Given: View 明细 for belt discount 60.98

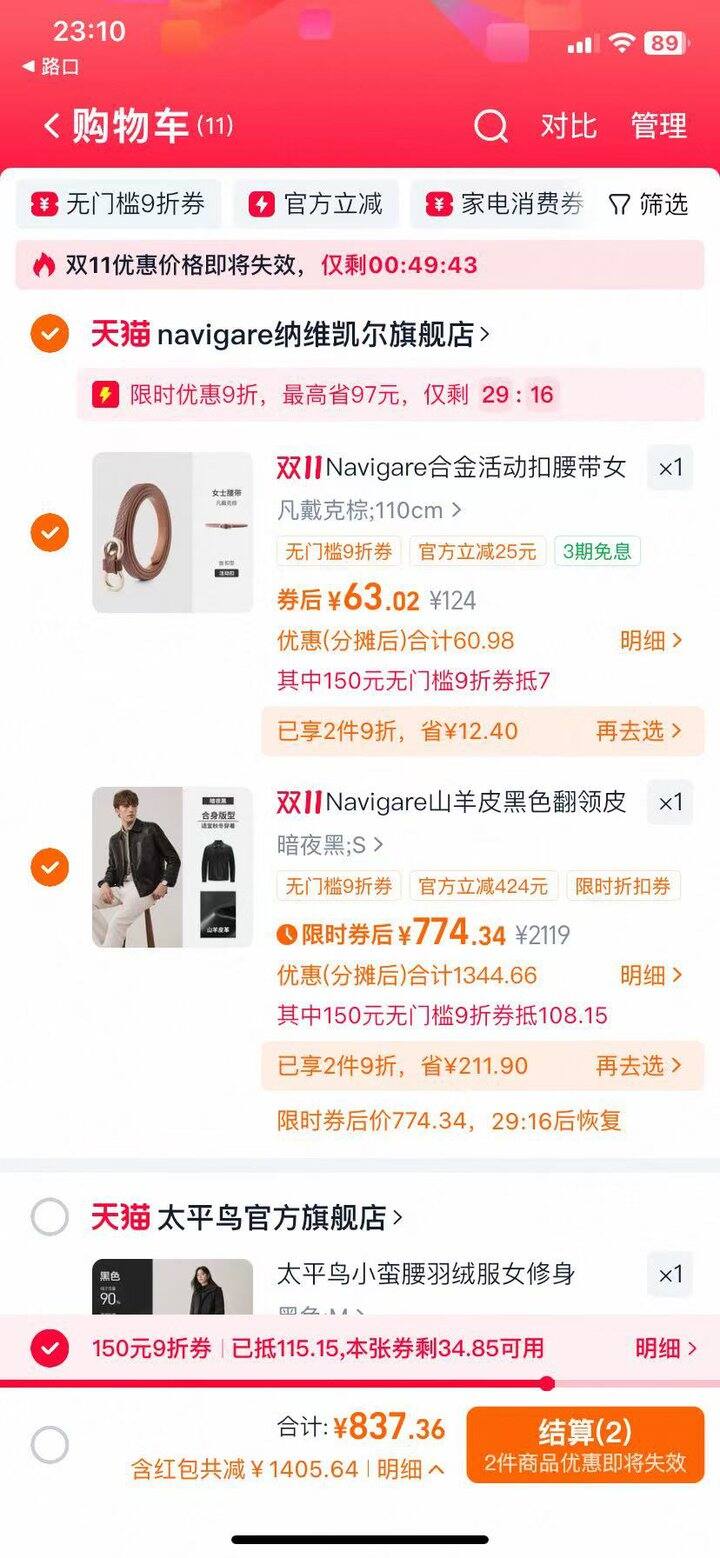Looking at the screenshot, I should pos(651,640).
